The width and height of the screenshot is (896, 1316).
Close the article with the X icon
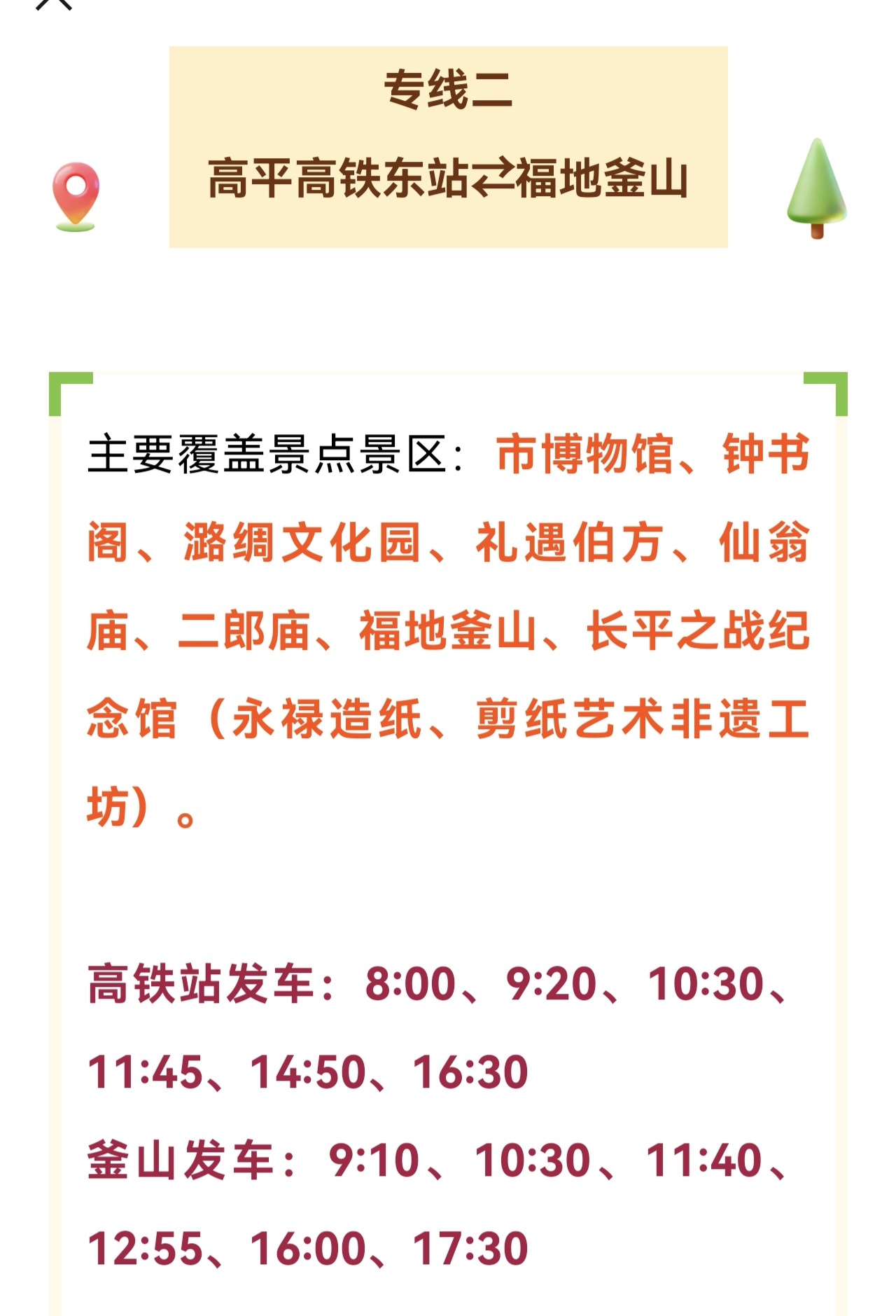pyautogui.click(x=54, y=4)
